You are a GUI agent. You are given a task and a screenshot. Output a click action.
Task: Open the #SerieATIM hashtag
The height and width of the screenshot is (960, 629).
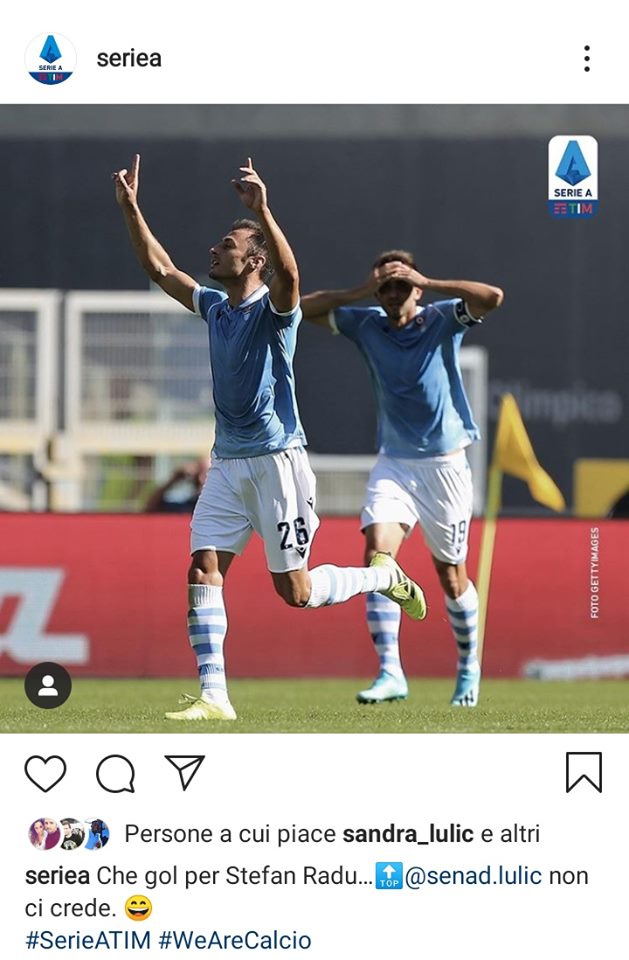click(x=88, y=940)
